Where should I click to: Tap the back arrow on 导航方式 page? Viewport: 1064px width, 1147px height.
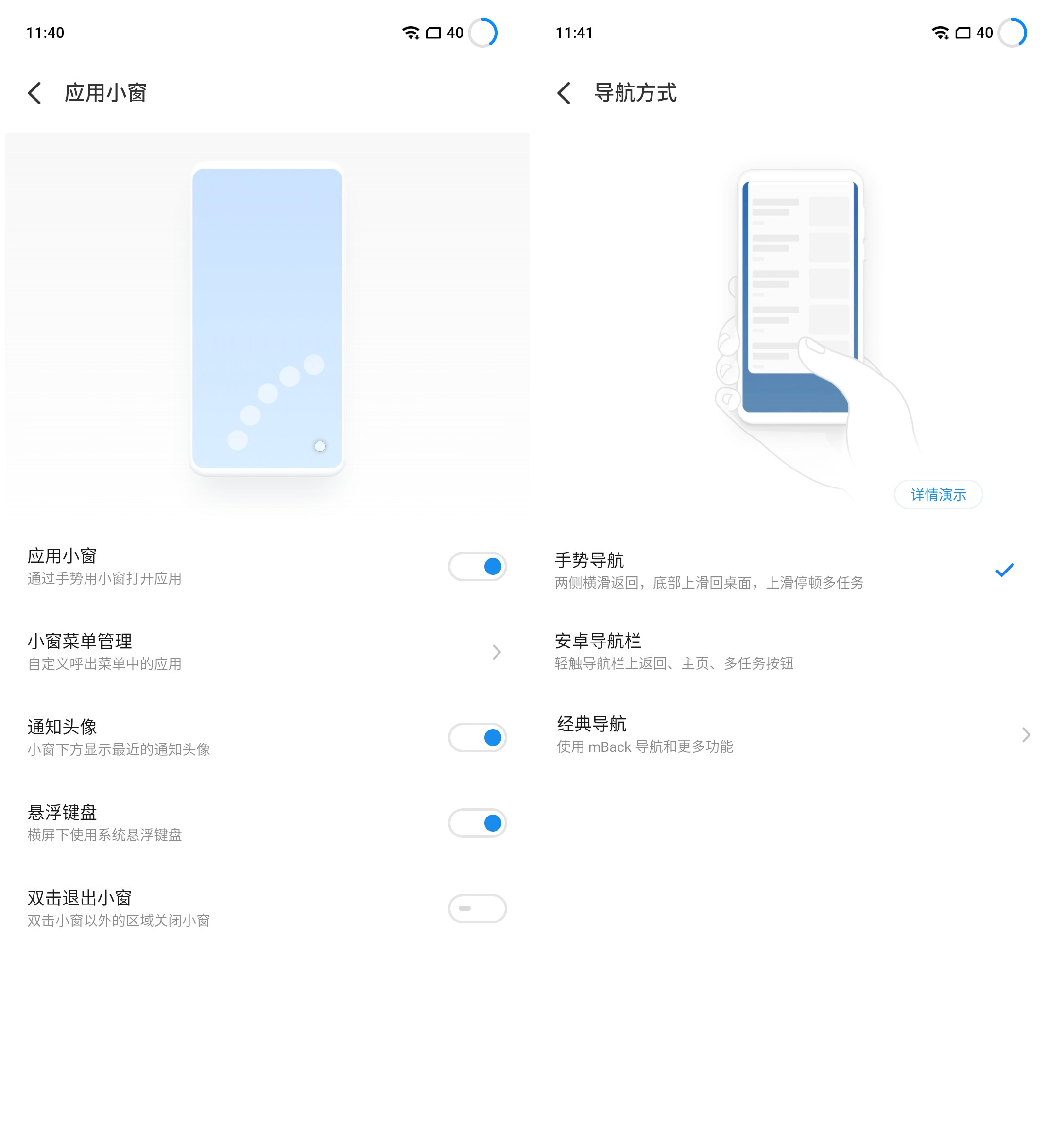564,93
